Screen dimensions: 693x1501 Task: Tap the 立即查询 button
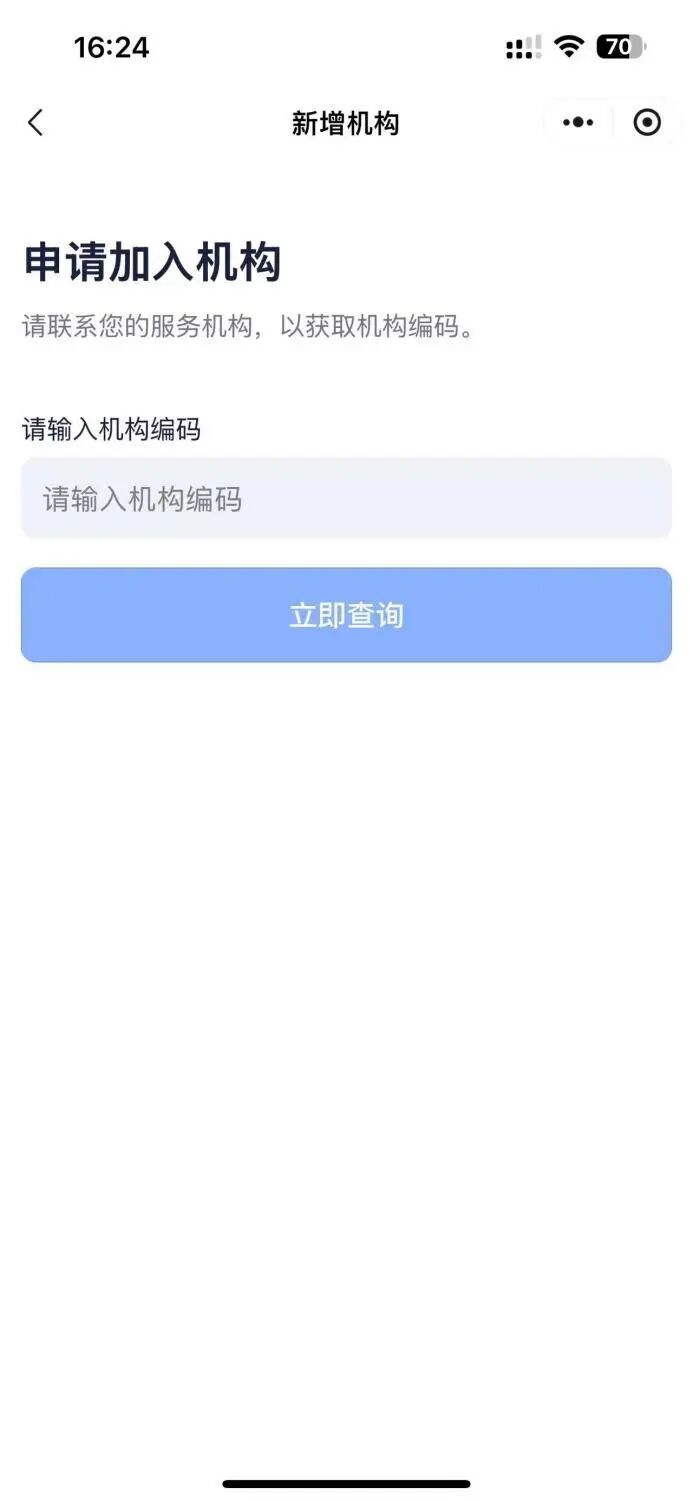(346, 615)
